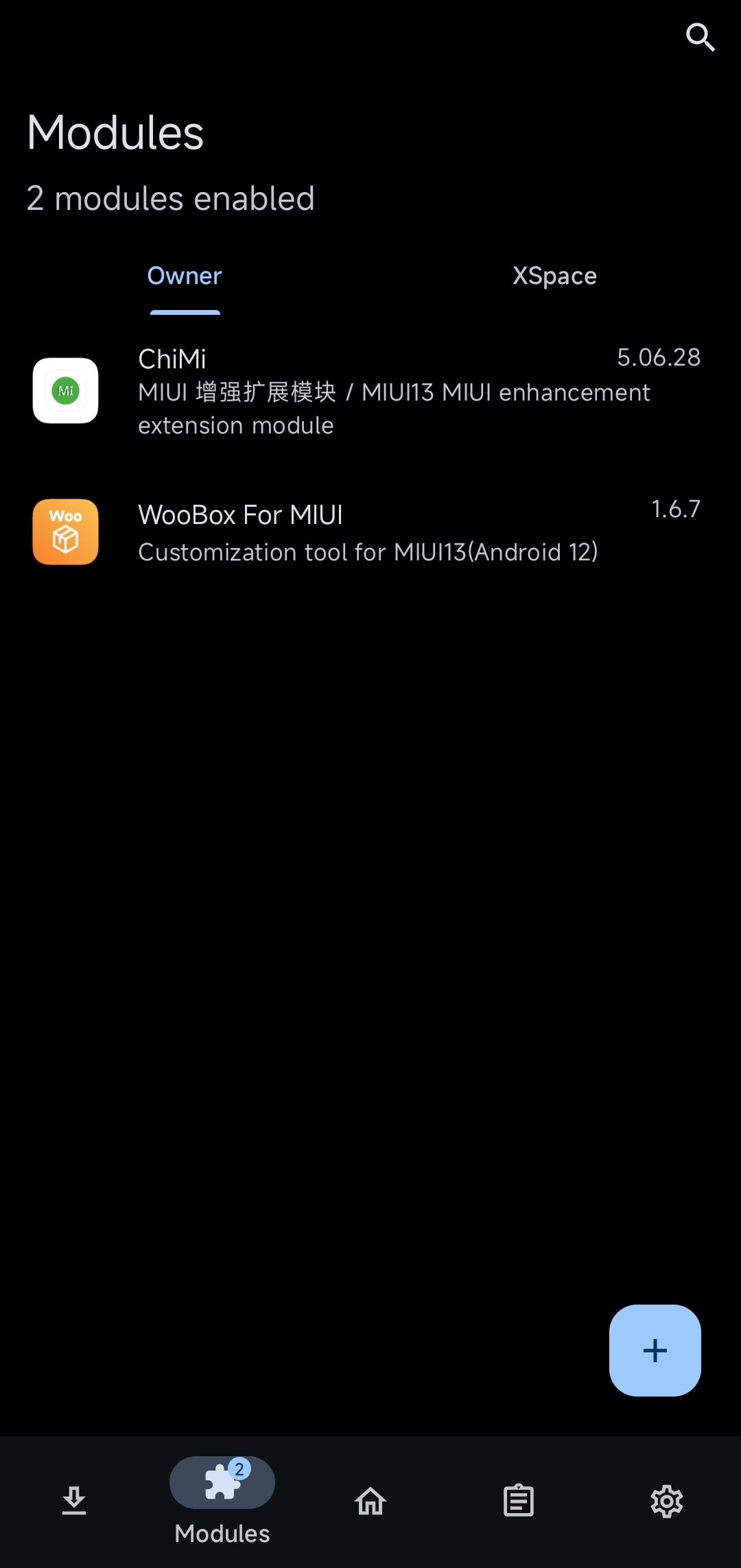Image resolution: width=741 pixels, height=1568 pixels.
Task: Open the search icon
Action: 700,37
